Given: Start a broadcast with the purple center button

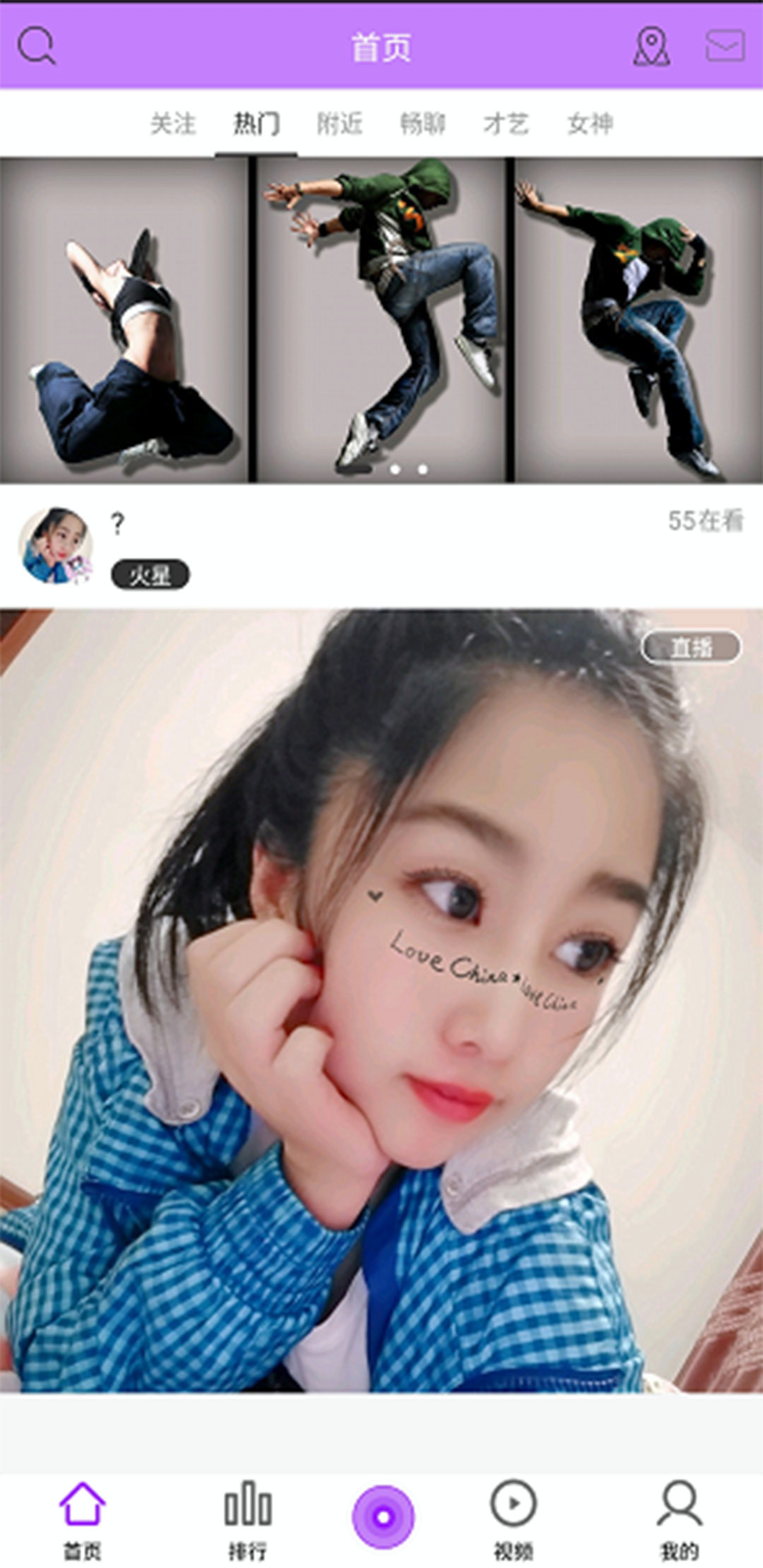Looking at the screenshot, I should (x=383, y=1517).
